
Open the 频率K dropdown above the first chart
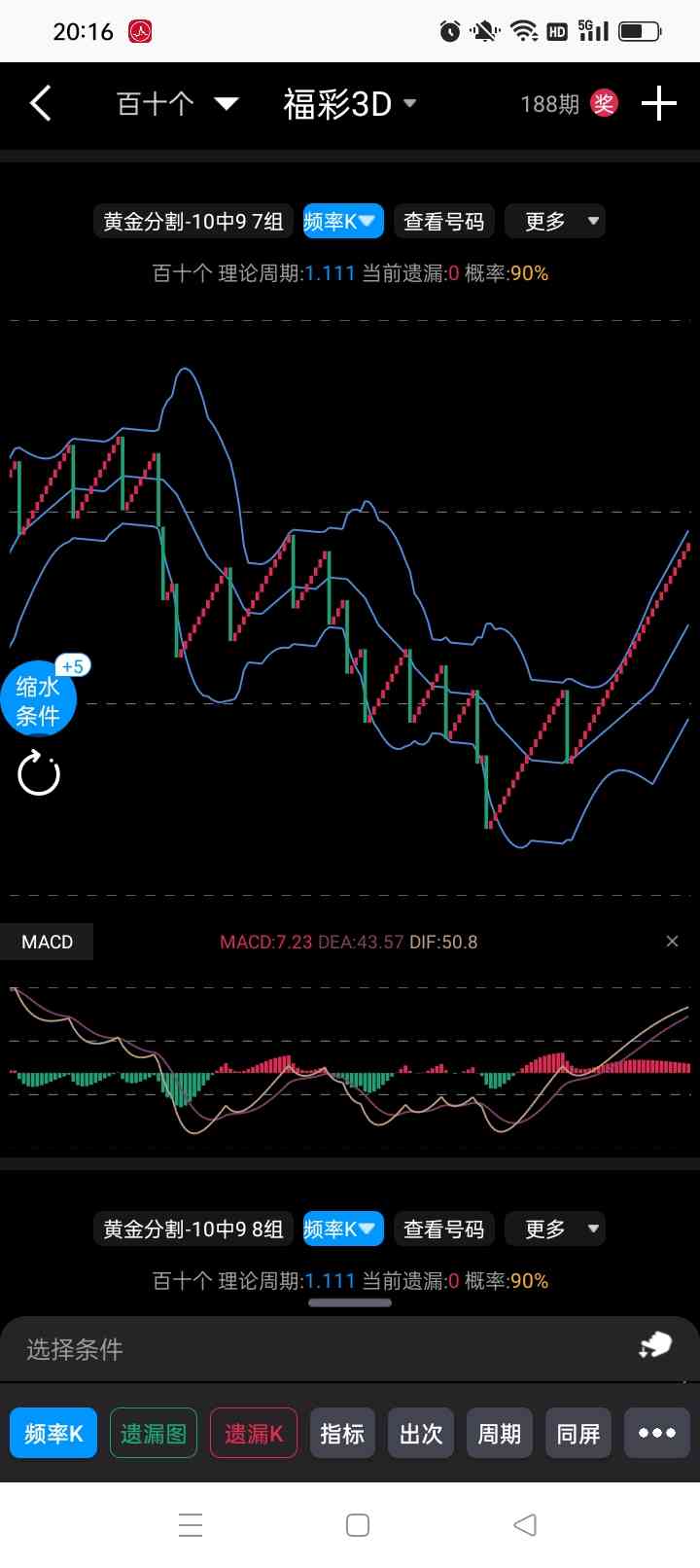pos(343,222)
